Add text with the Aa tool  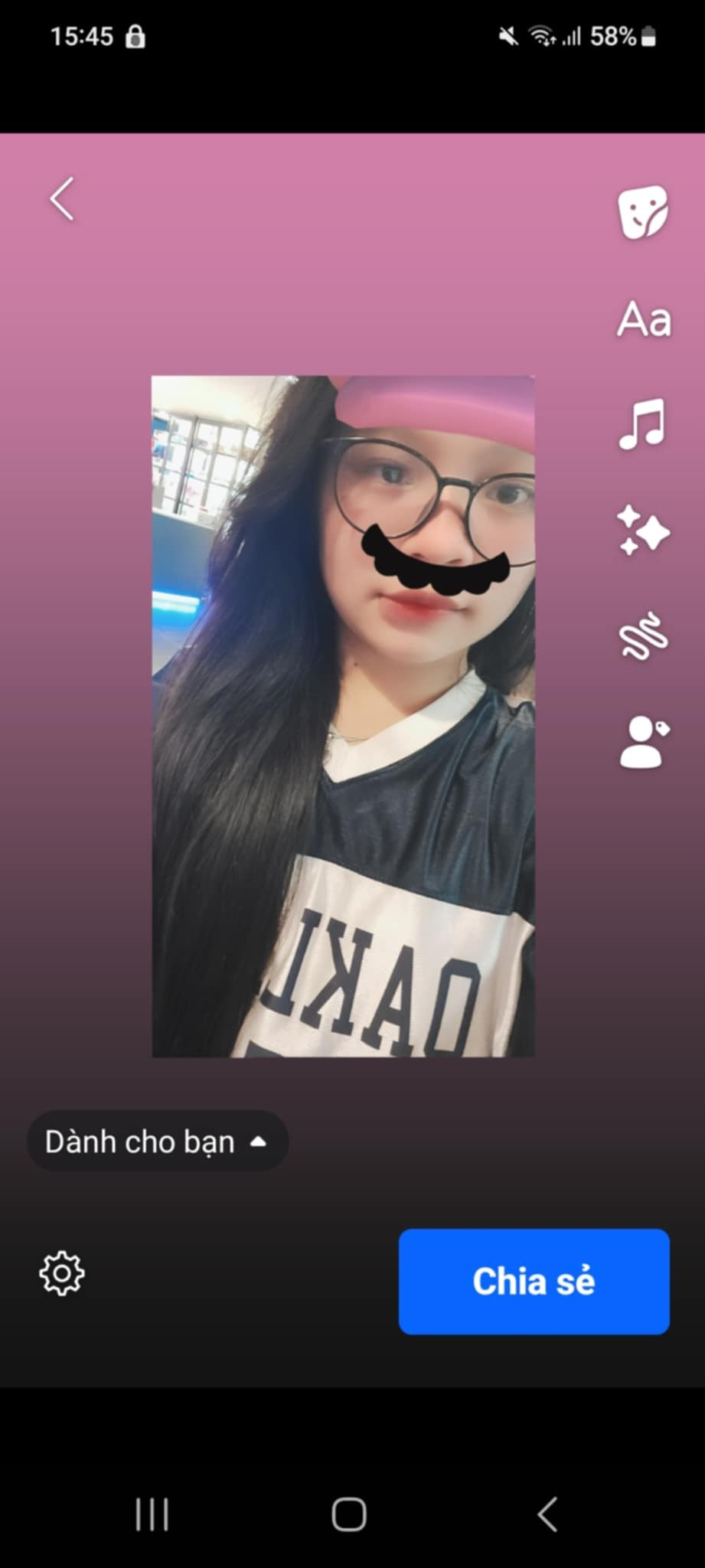pyautogui.click(x=644, y=319)
